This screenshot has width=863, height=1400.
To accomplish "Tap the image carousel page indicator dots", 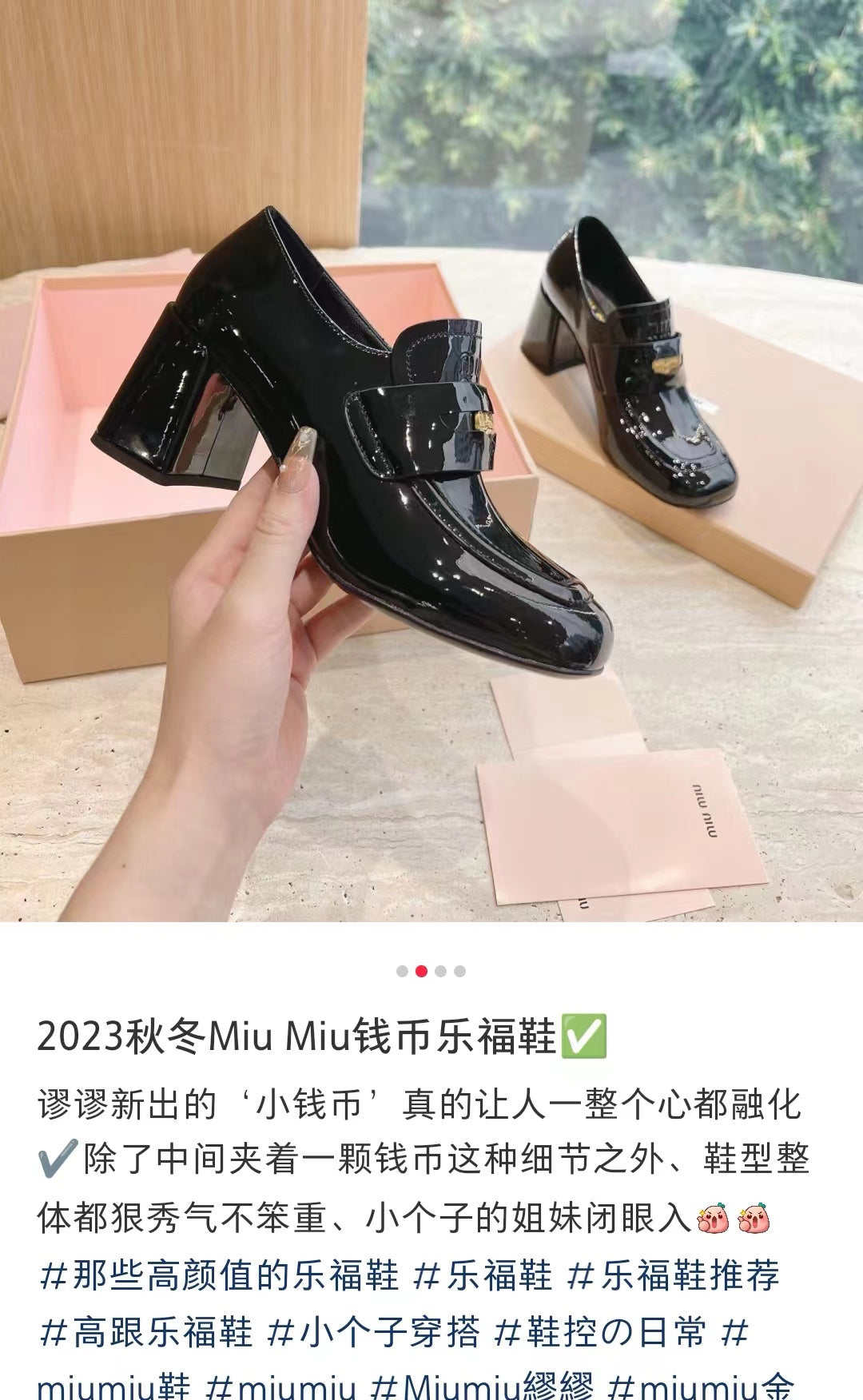I will [x=431, y=972].
